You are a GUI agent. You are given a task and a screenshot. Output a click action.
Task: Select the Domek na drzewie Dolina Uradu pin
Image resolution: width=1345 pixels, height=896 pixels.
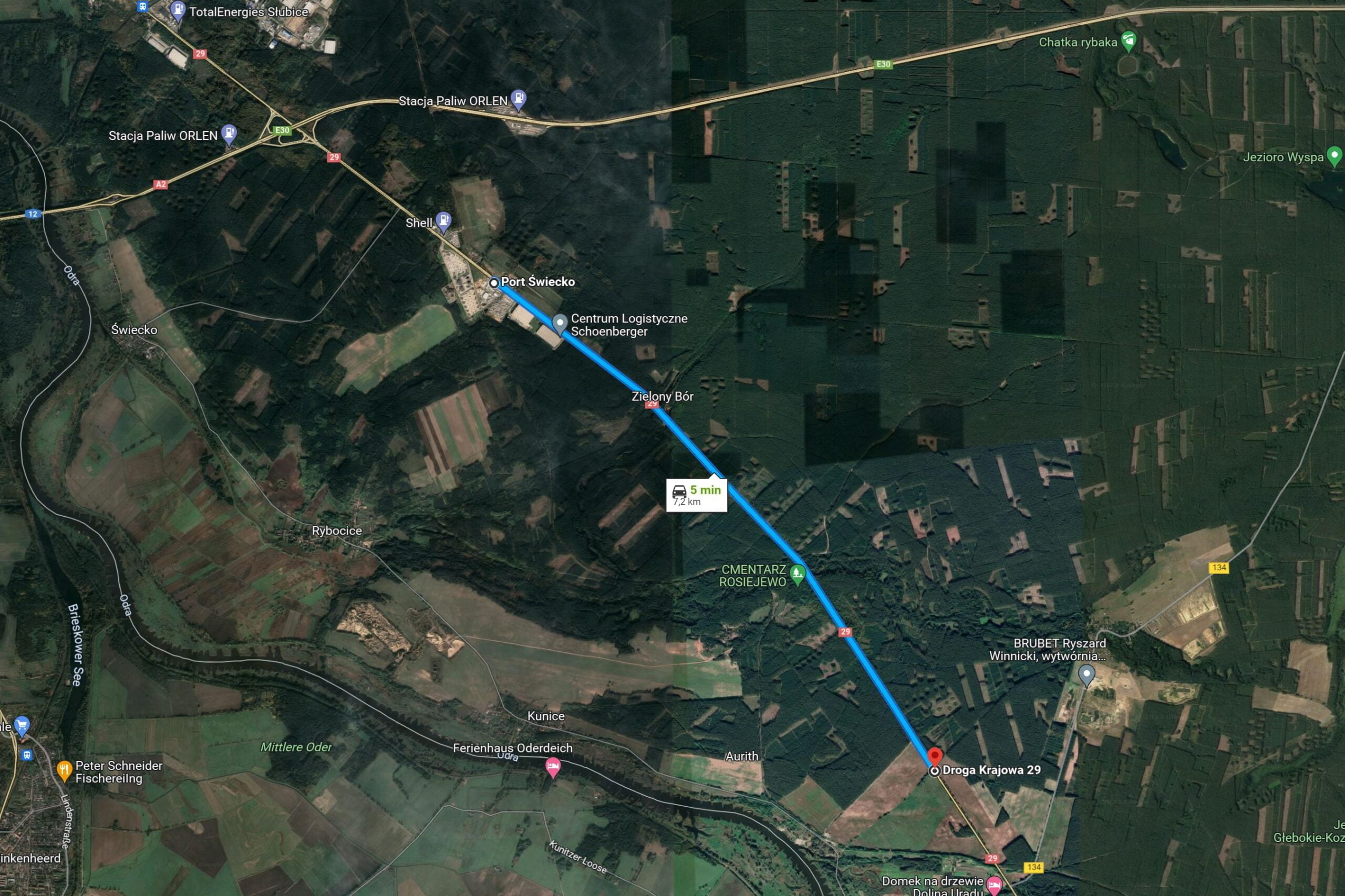(x=995, y=885)
